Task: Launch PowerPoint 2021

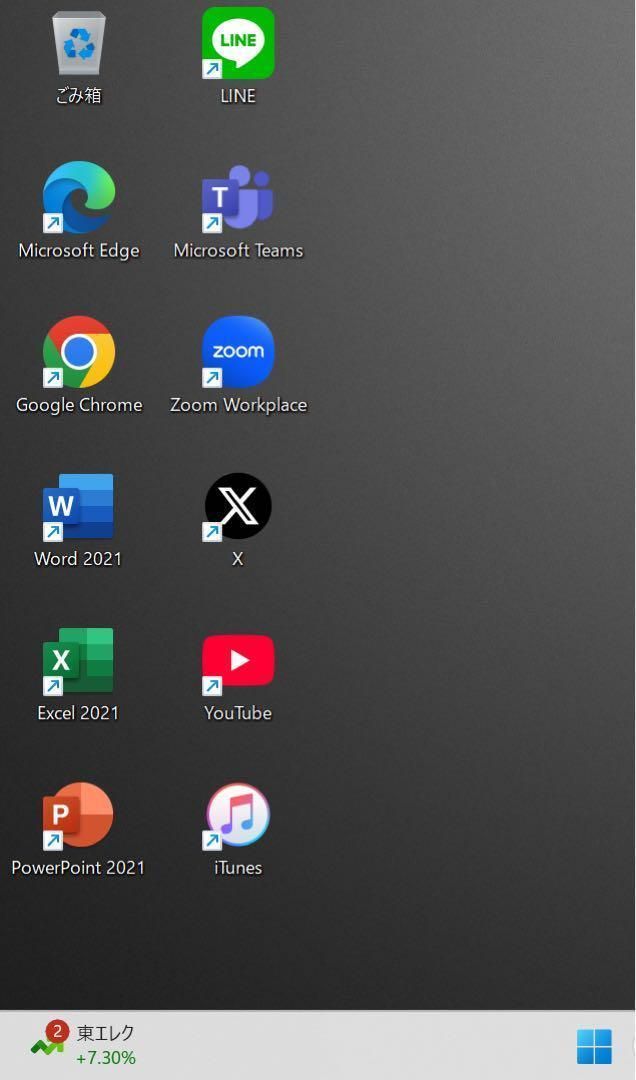Action: pyautogui.click(x=78, y=816)
